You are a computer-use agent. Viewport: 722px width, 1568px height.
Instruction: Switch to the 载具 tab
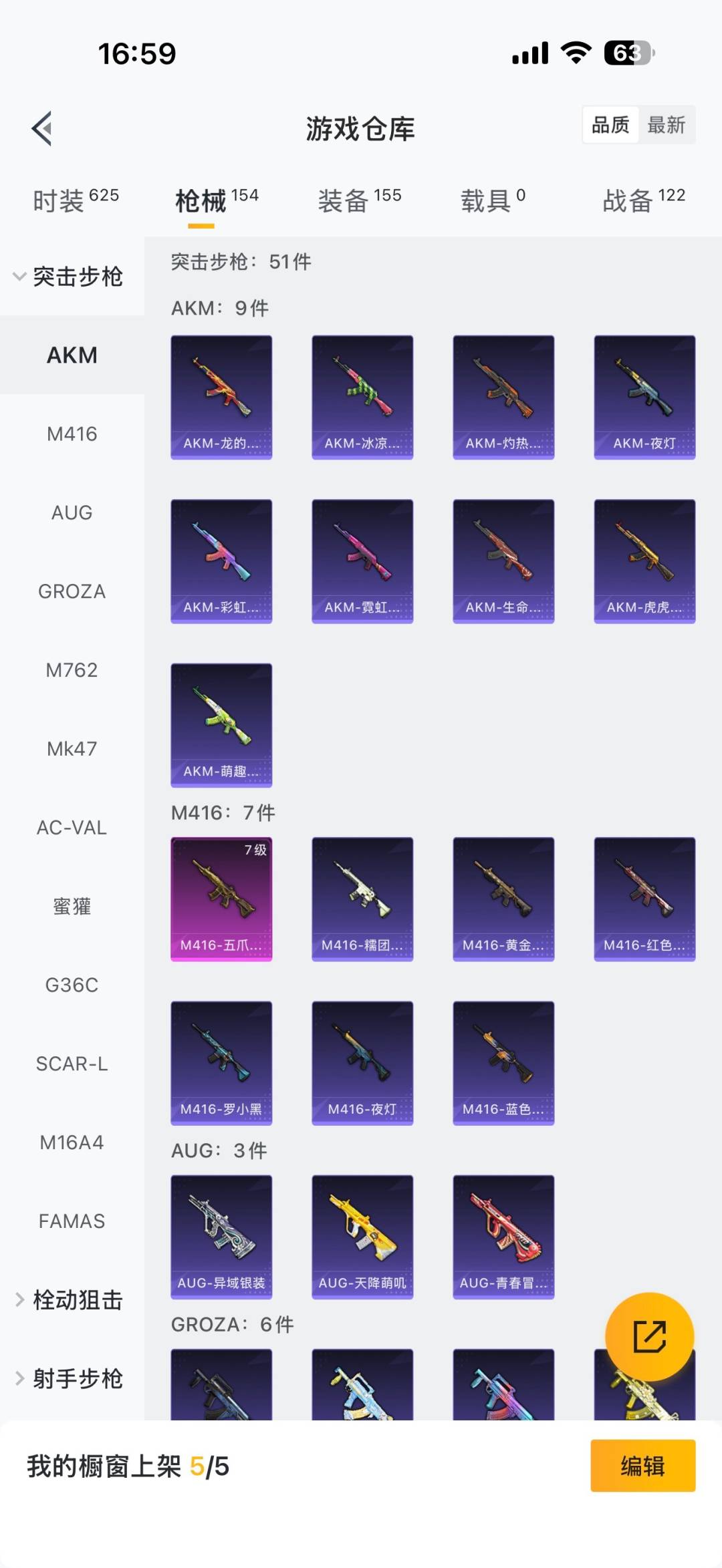click(x=493, y=200)
